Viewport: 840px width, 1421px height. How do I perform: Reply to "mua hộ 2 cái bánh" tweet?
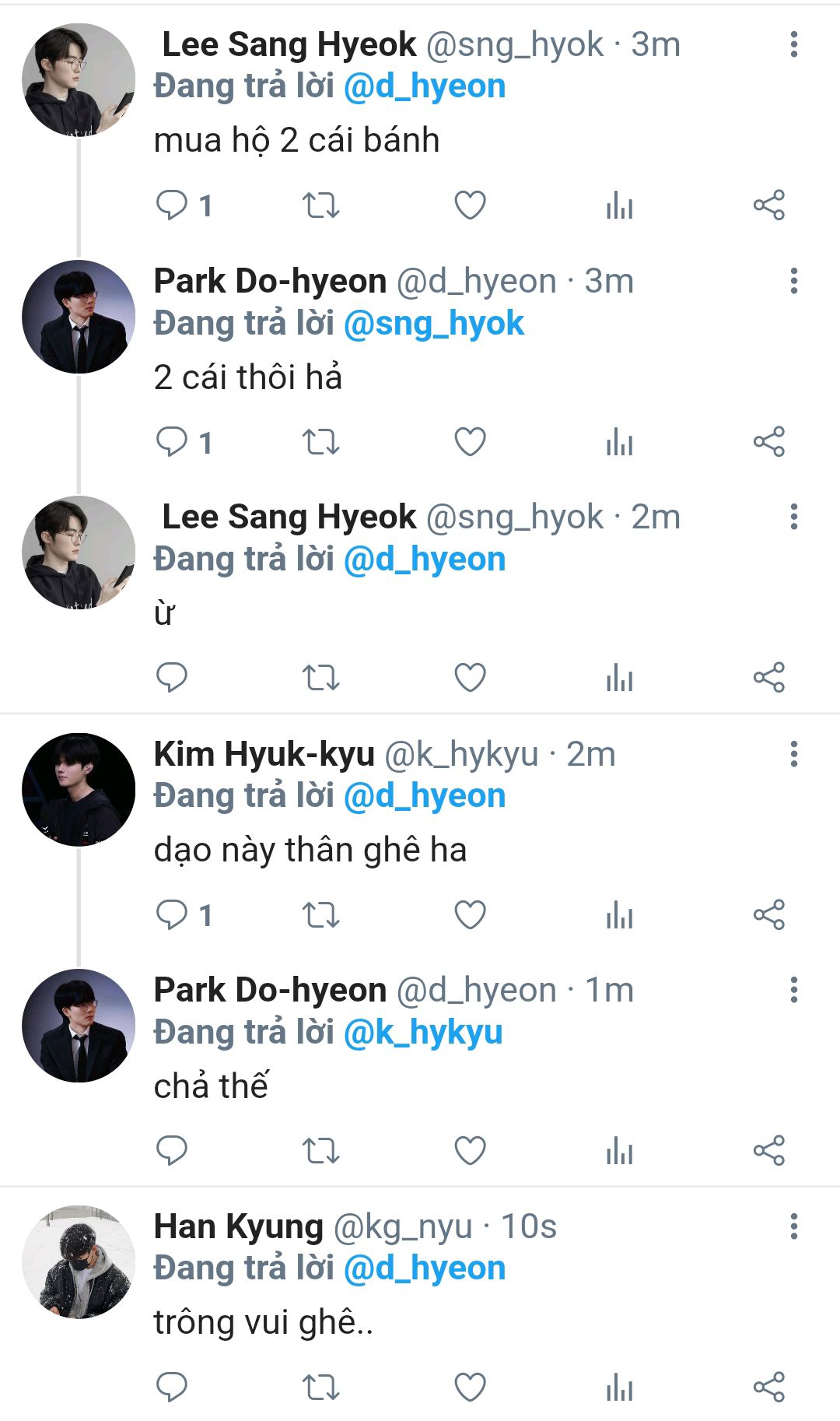click(172, 205)
